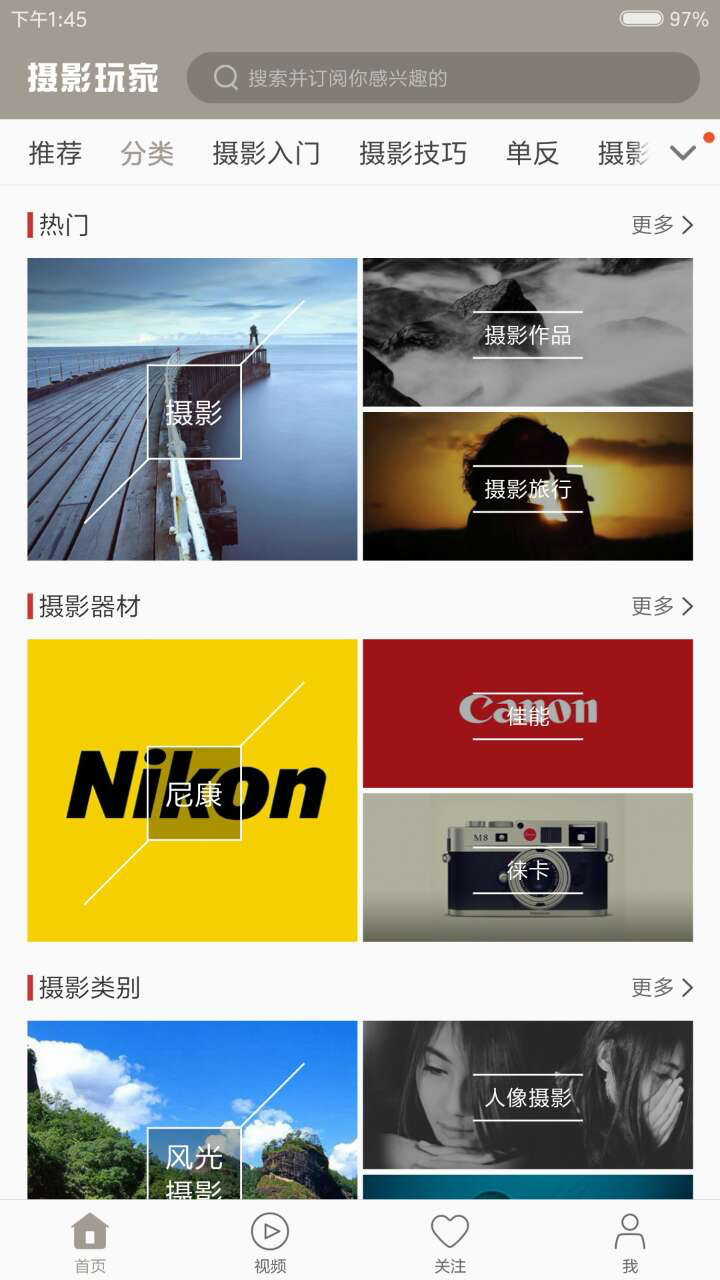Image resolution: width=720 pixels, height=1280 pixels.
Task: View 更多 in the 热门 section
Action: coord(662,225)
